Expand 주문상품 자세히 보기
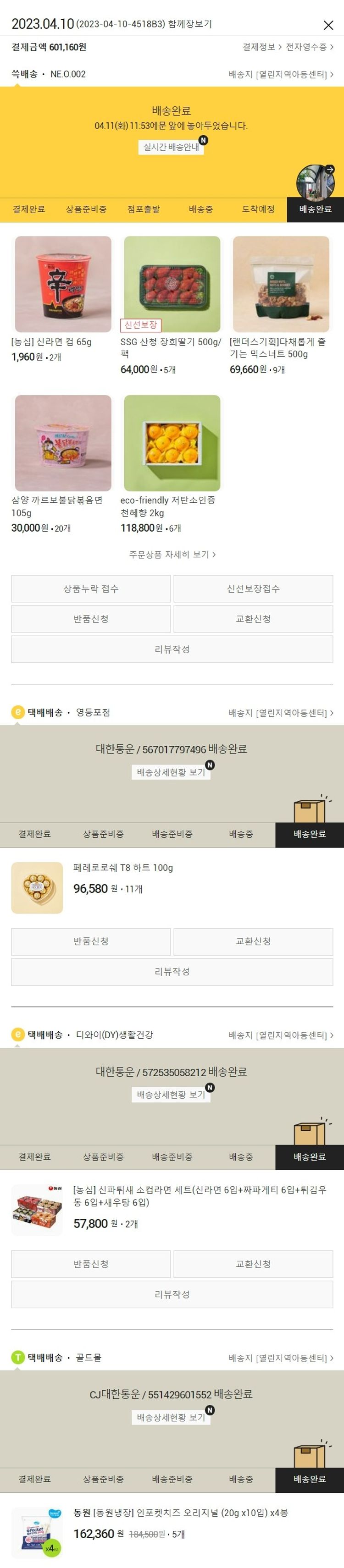The image size is (344, 1568). pos(172,555)
